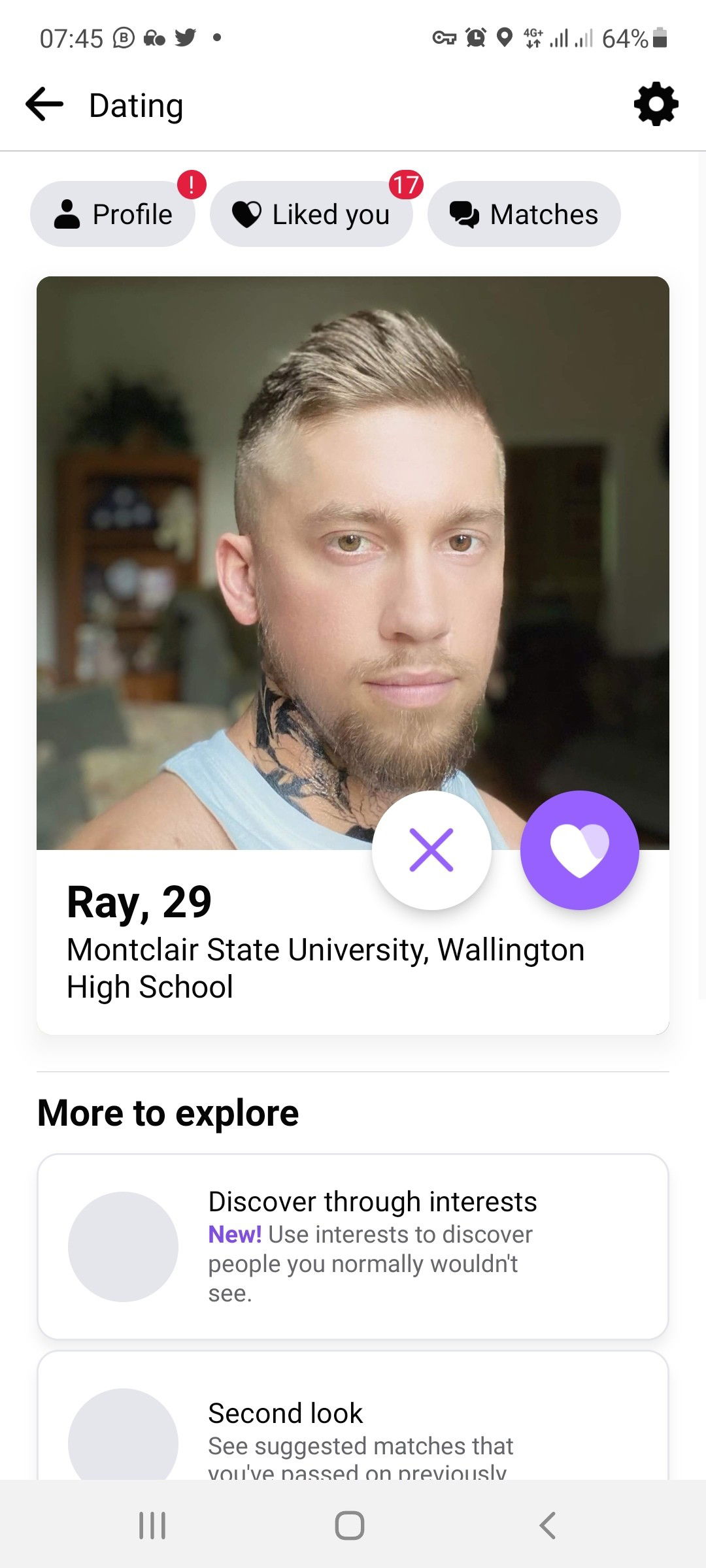Screen dimensions: 706x1568
Task: Like Ray with the purple heart button
Action: (x=580, y=850)
